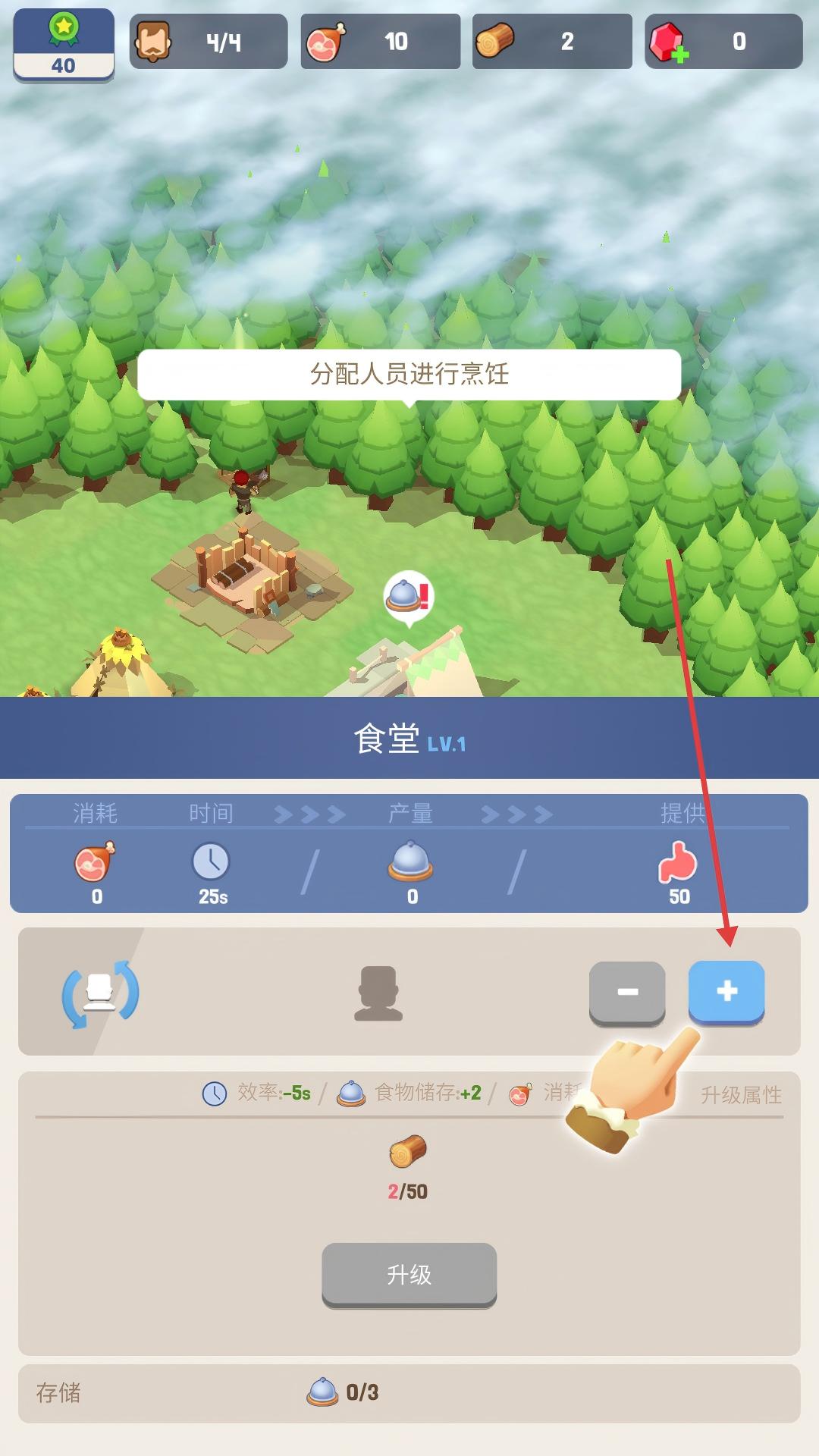
Task: Tap the tutorial bubble 分配人员进行烹饪
Action: coord(409,375)
